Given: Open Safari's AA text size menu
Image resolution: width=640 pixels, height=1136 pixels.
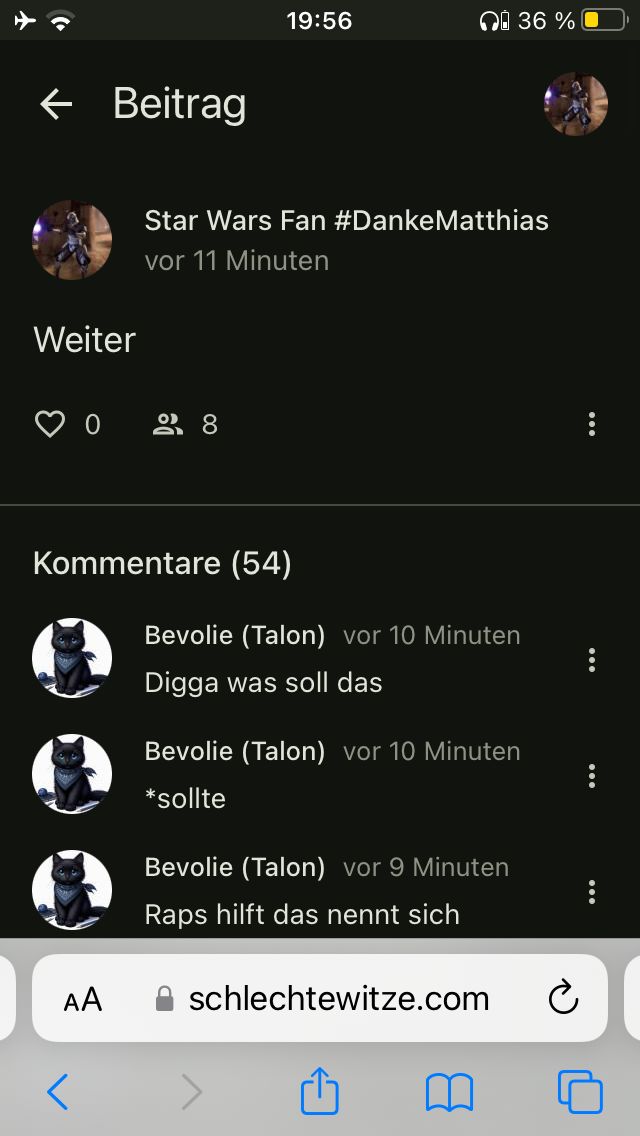Looking at the screenshot, I should pyautogui.click(x=83, y=999).
